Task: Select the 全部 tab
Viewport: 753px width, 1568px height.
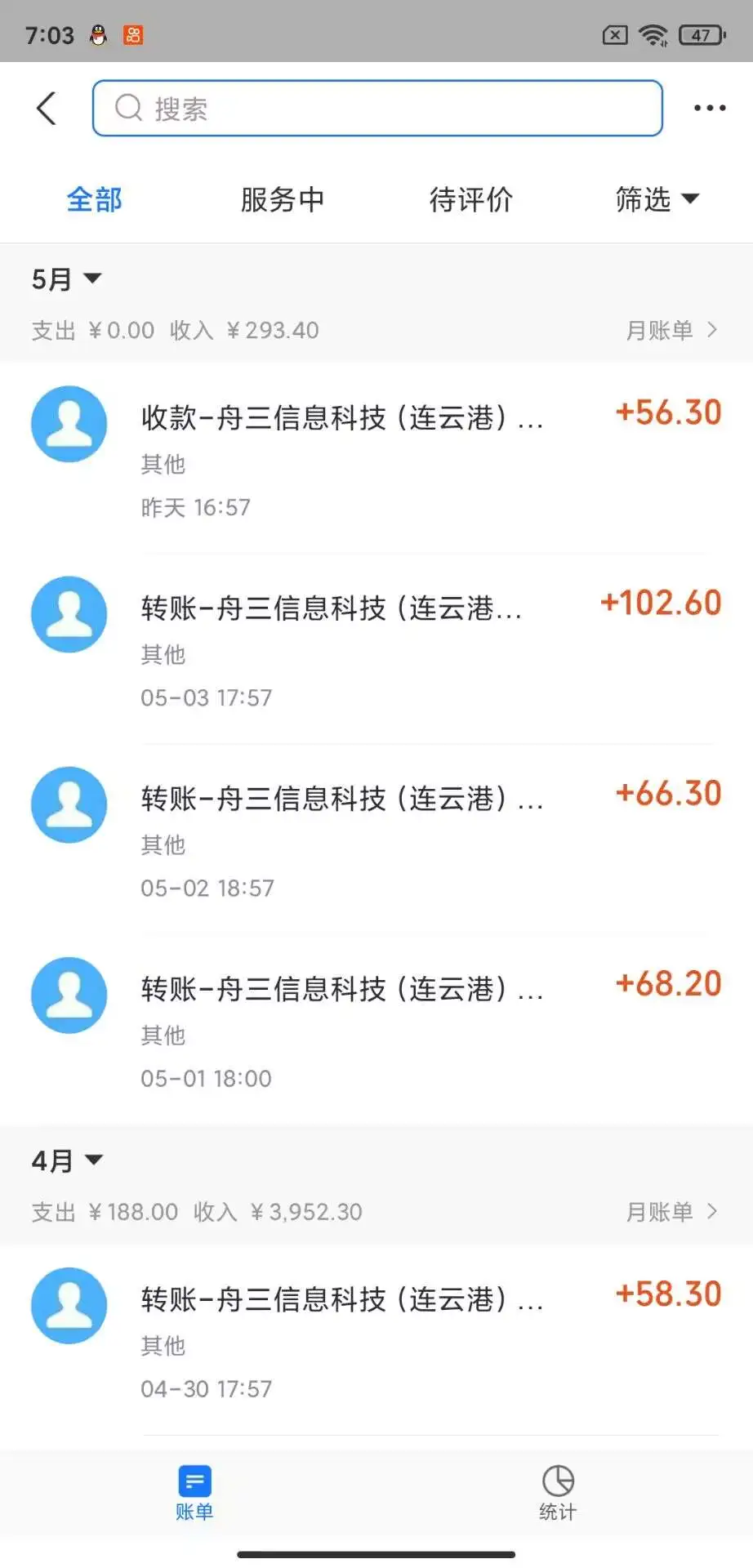Action: (94, 198)
